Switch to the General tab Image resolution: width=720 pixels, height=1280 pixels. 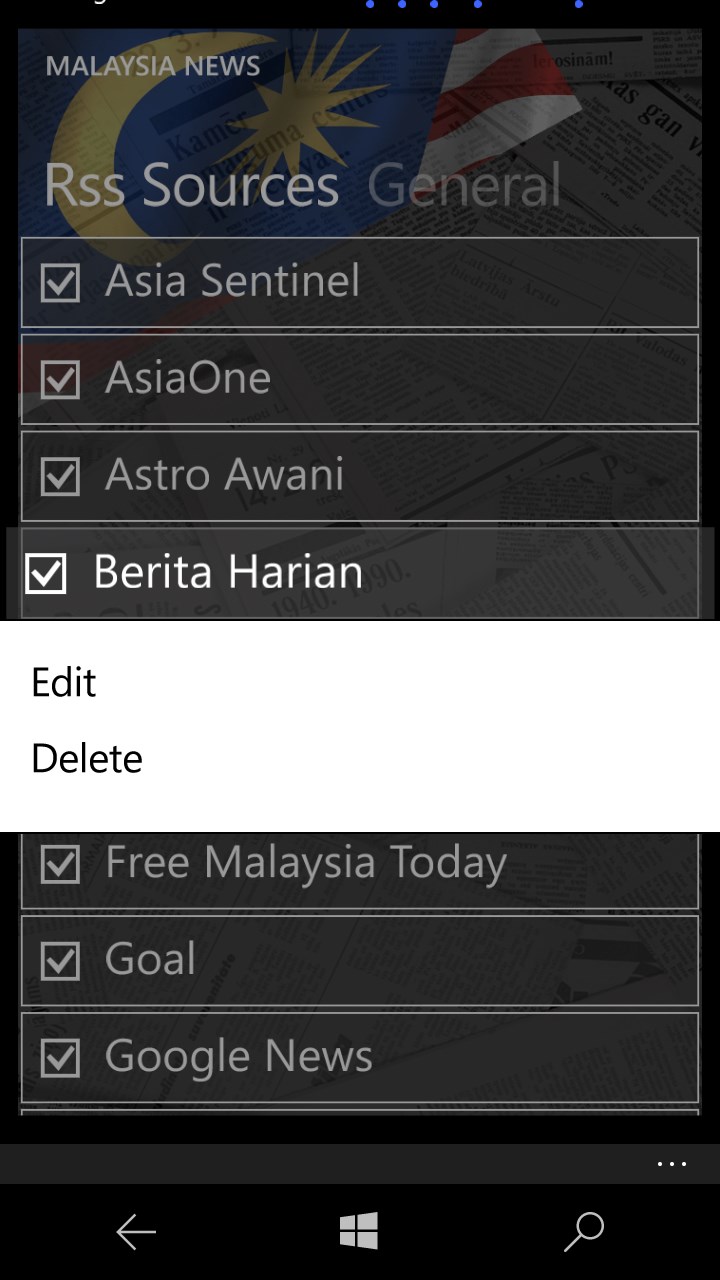[x=463, y=186]
